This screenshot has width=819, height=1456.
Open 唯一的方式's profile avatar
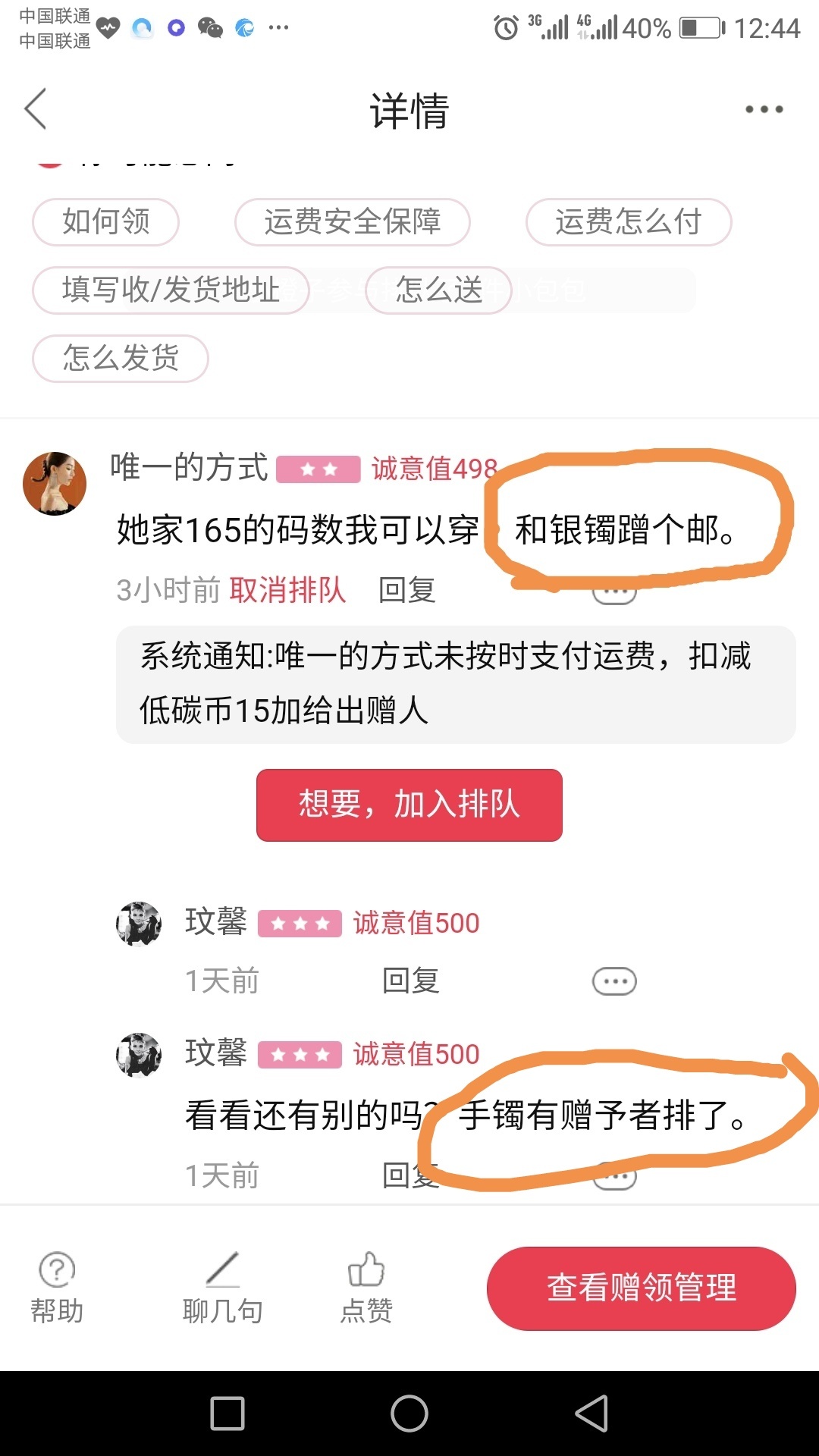pos(55,484)
